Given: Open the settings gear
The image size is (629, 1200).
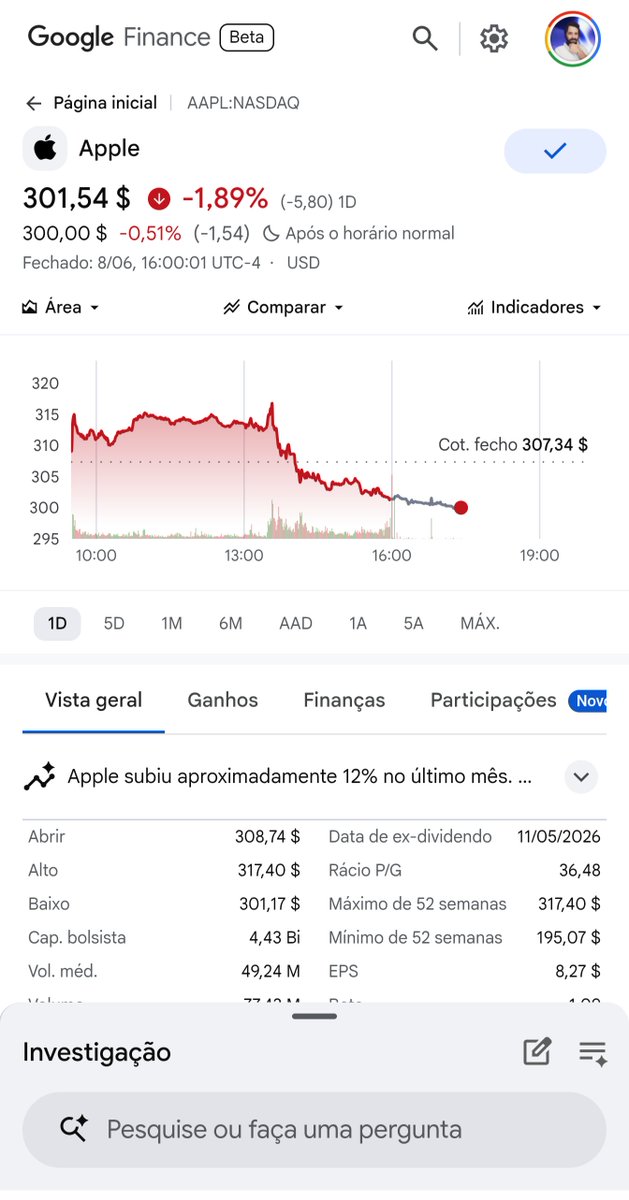Looking at the screenshot, I should [x=494, y=39].
